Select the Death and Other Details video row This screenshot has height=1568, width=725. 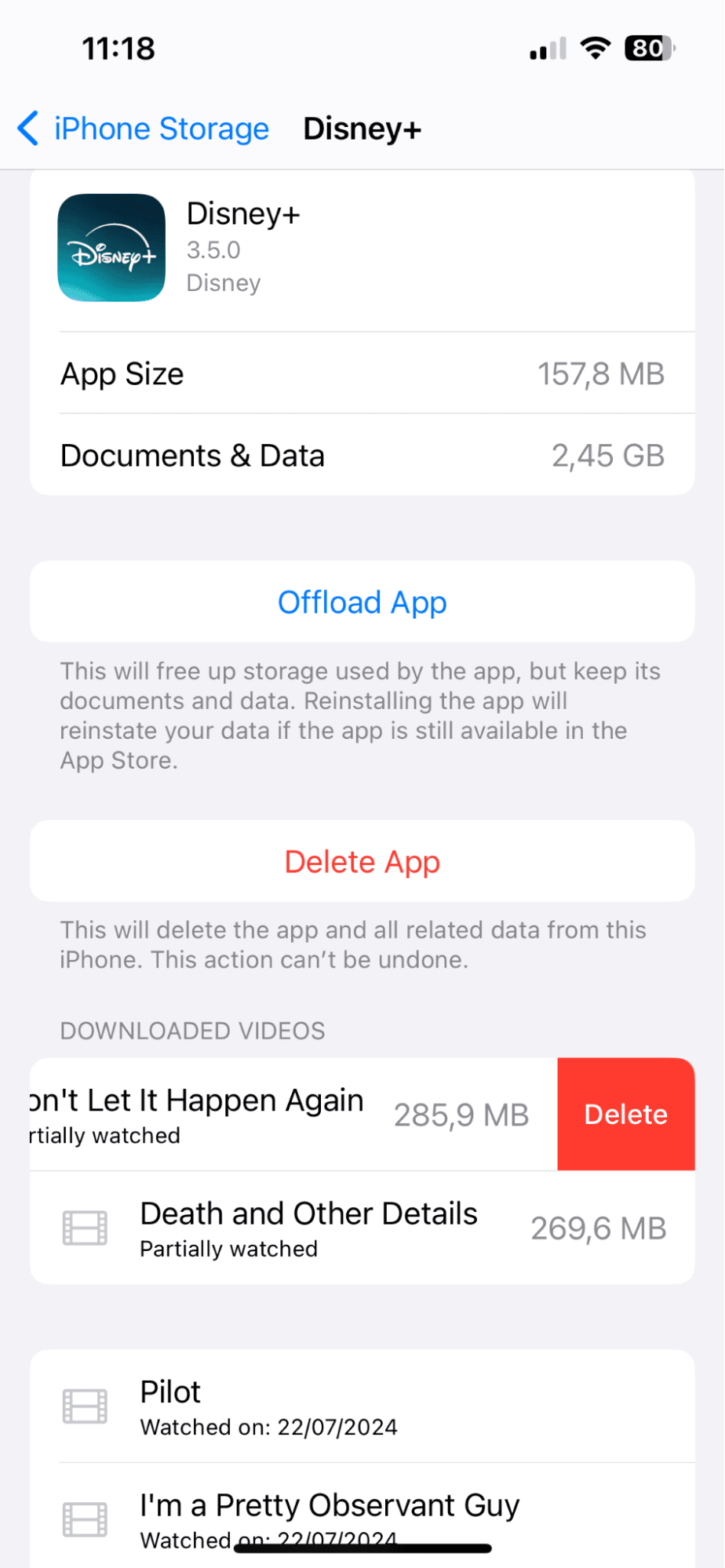tap(362, 1228)
